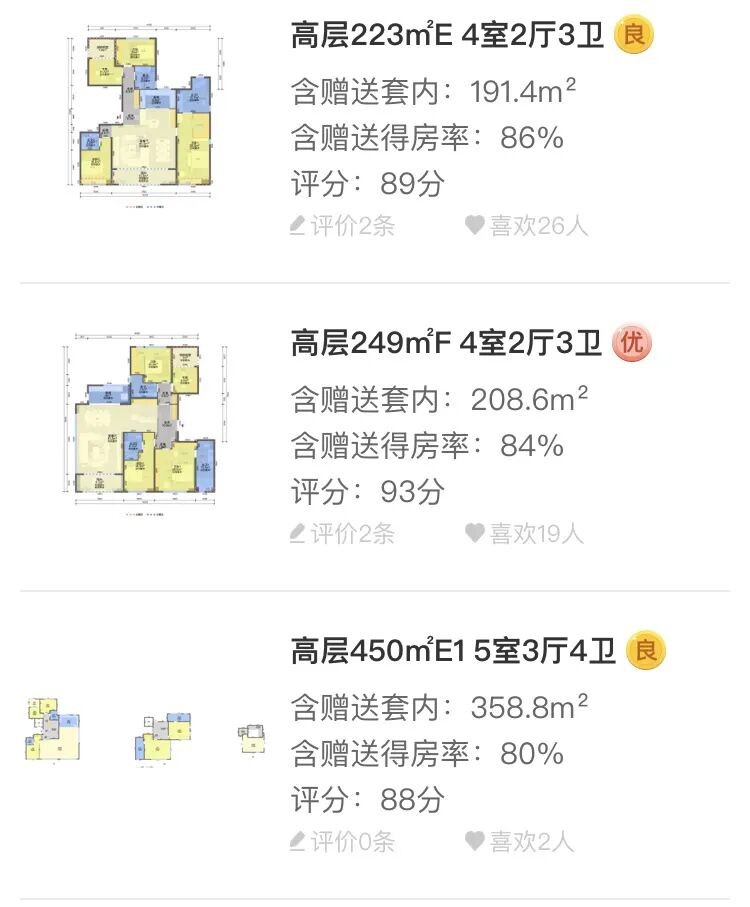
Task: Like the 223㎡E layout, 喜欢26人
Action: coord(527,226)
